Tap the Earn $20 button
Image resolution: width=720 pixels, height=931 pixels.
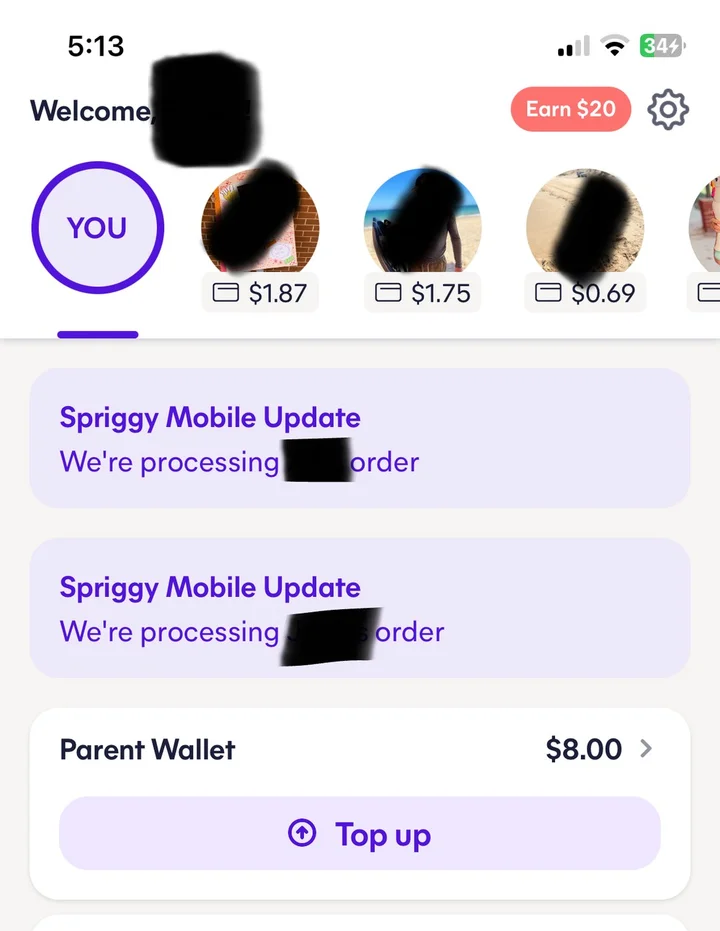(x=570, y=110)
